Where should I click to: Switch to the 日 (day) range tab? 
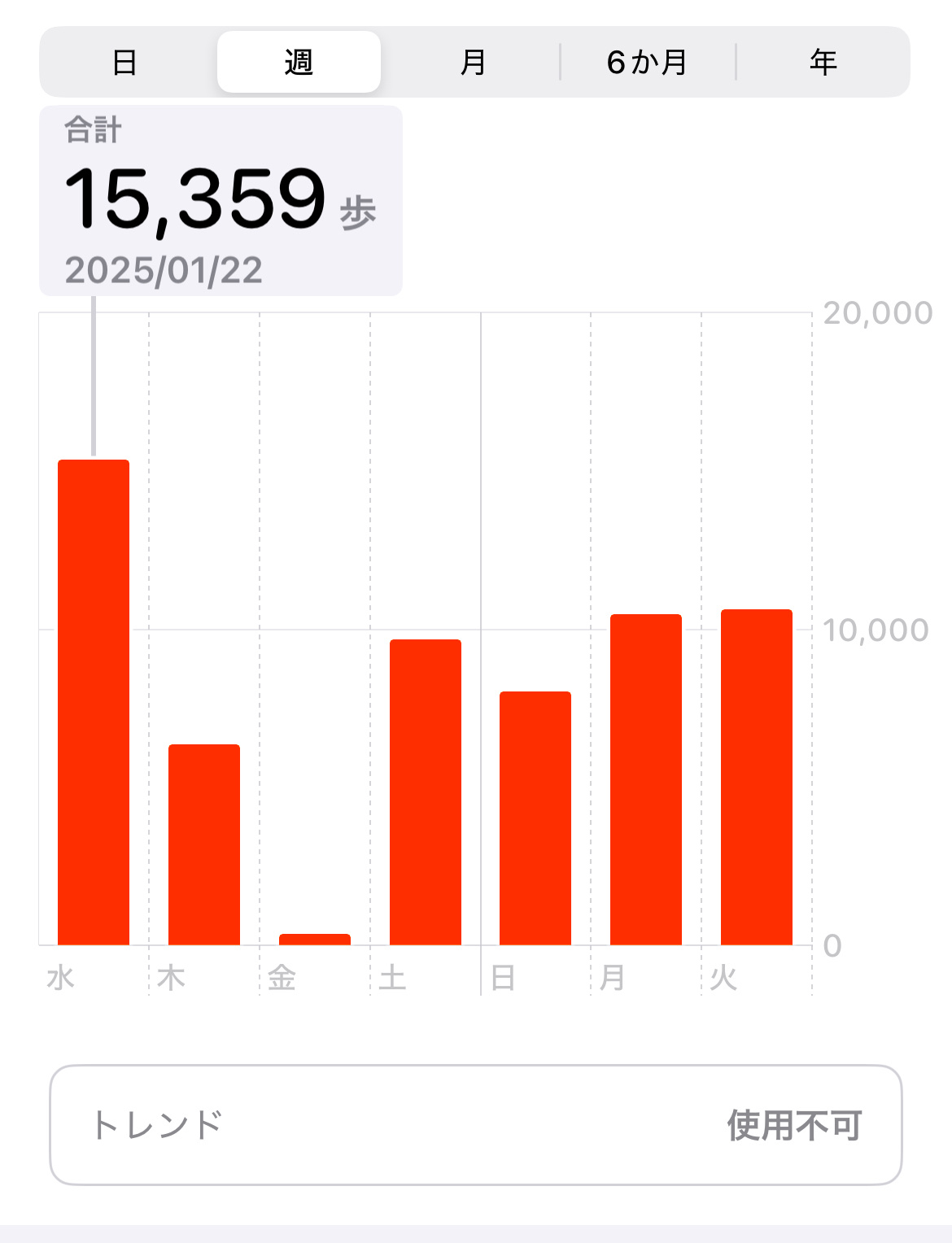click(124, 63)
